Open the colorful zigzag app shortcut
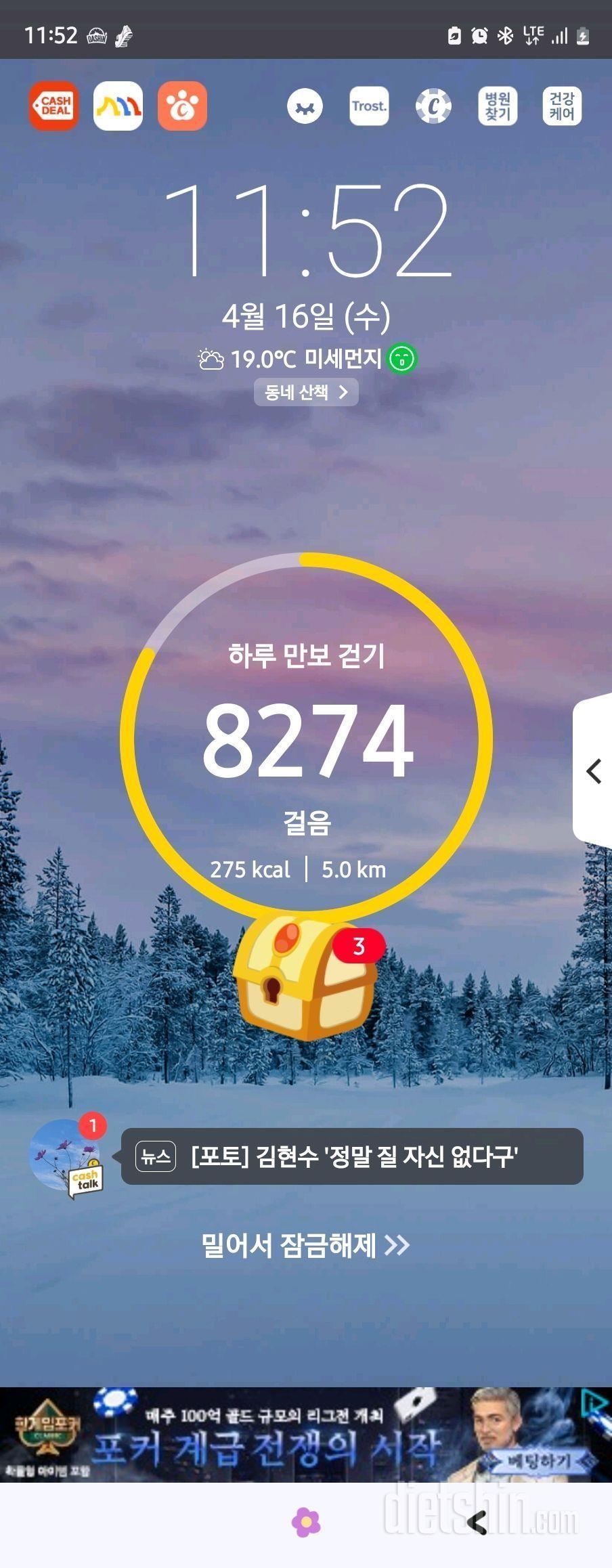This screenshot has width=612, height=1568. pyautogui.click(x=118, y=106)
